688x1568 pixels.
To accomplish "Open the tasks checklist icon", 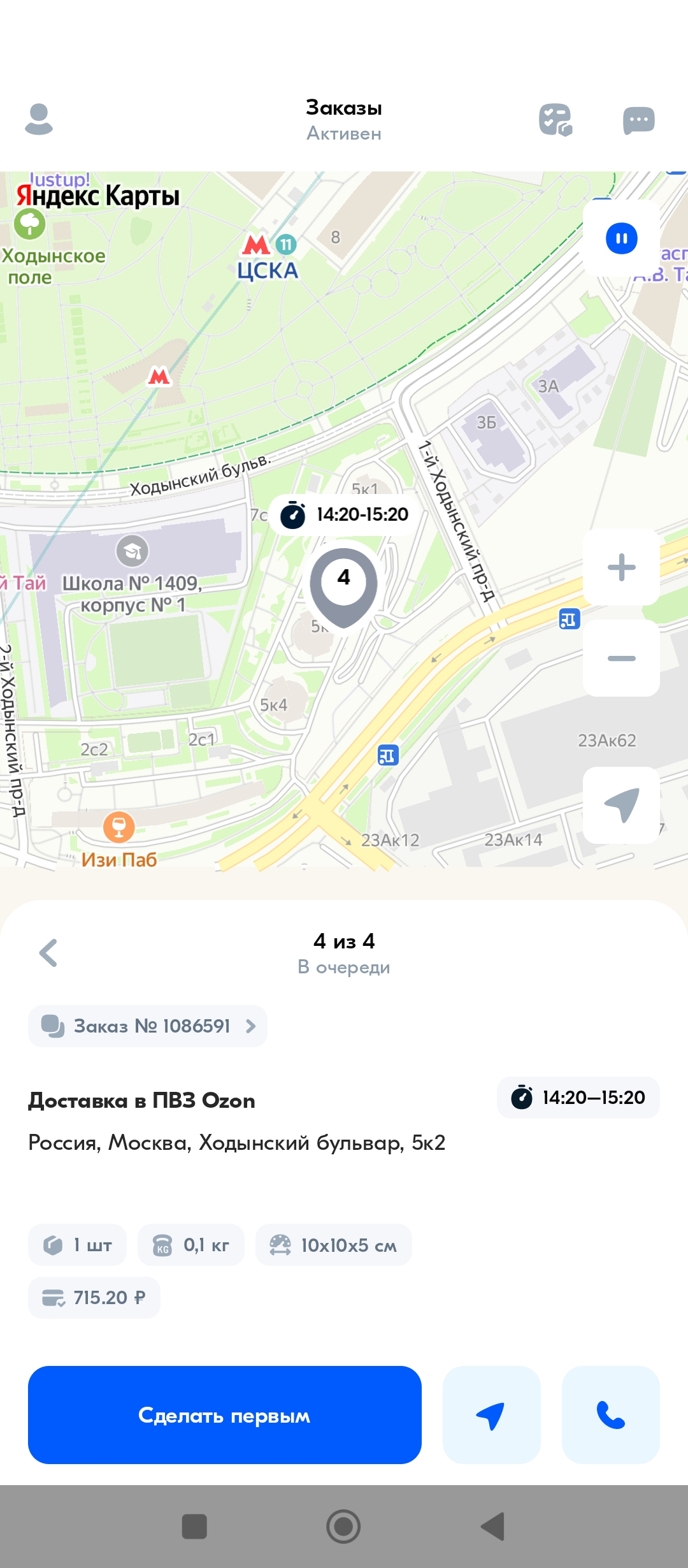I will (555, 120).
